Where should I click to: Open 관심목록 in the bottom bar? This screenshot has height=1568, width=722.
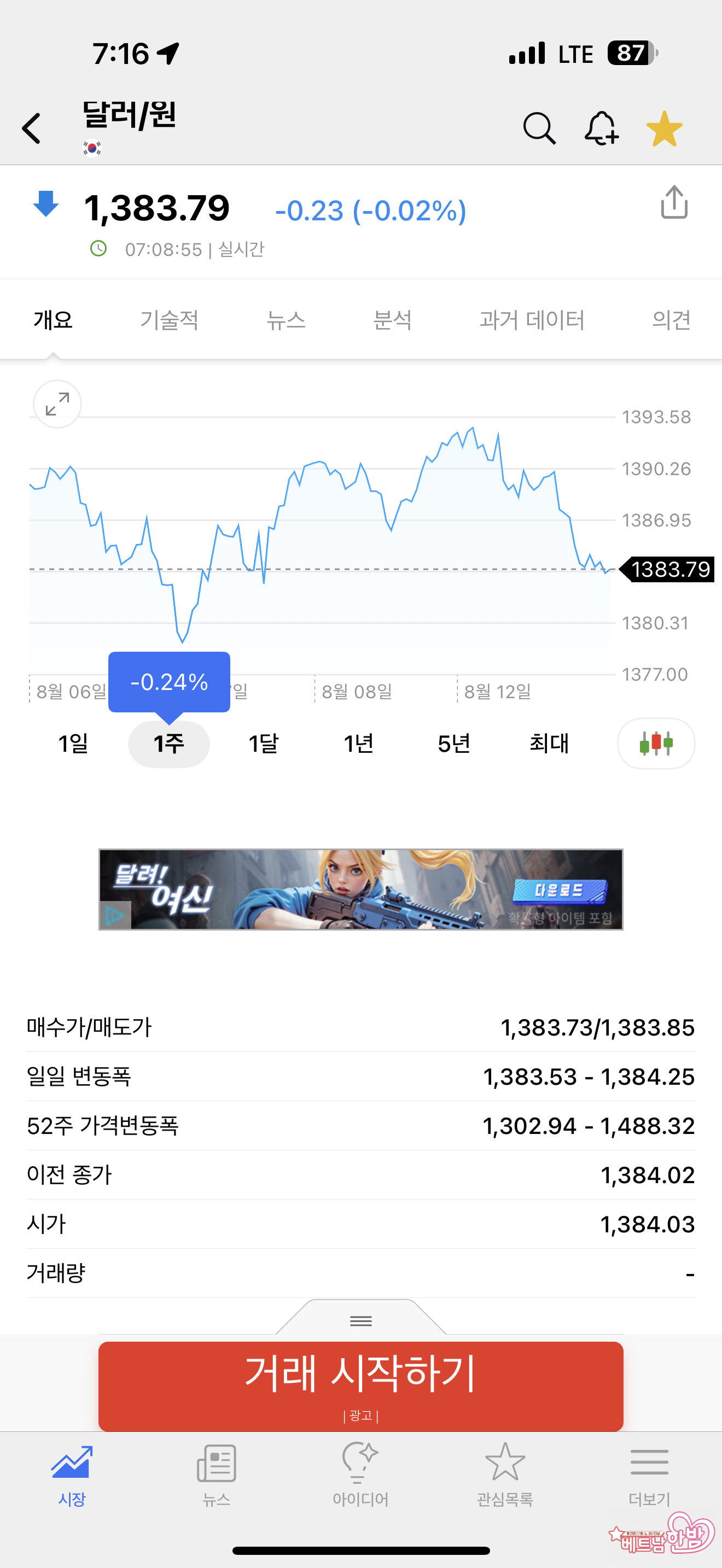(505, 1473)
